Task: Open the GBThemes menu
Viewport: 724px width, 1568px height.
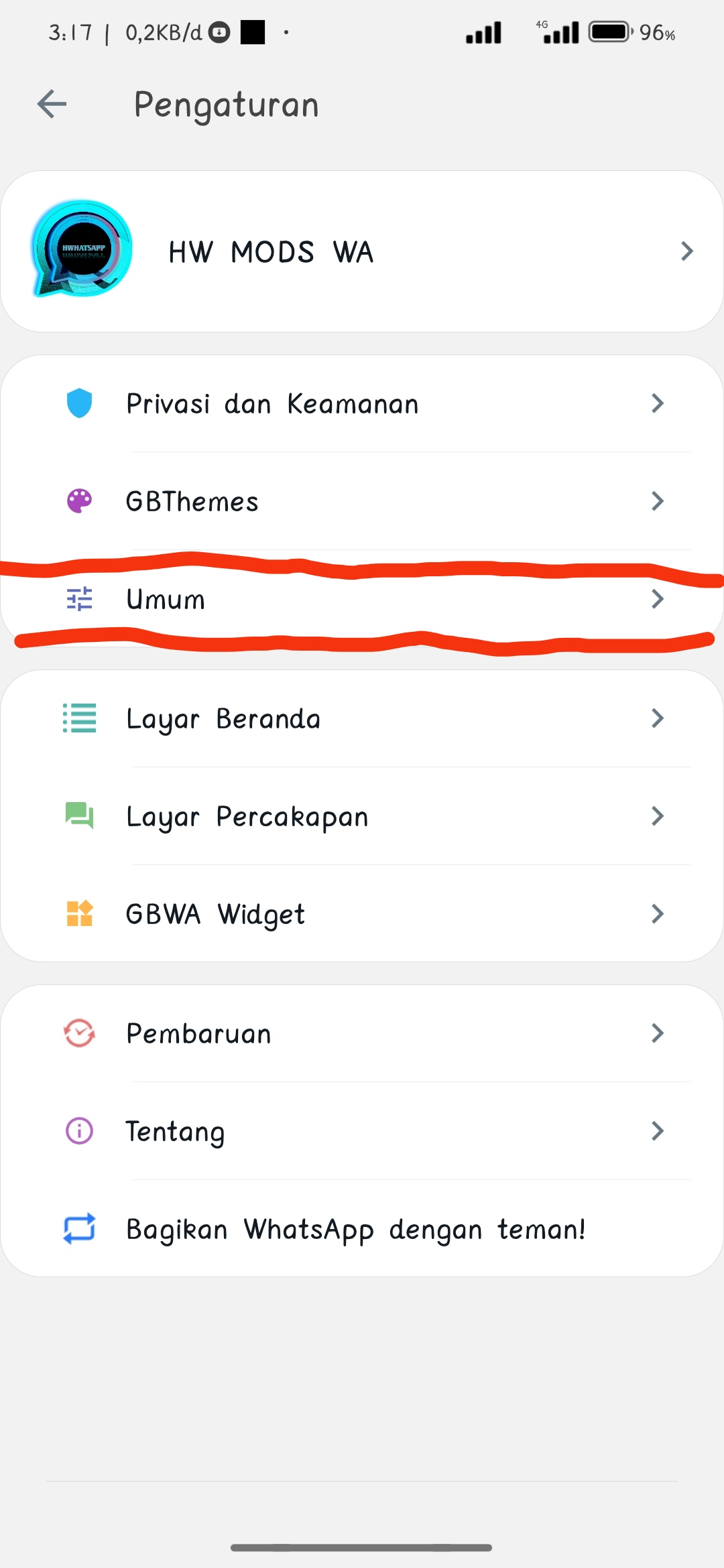Action: 362,501
